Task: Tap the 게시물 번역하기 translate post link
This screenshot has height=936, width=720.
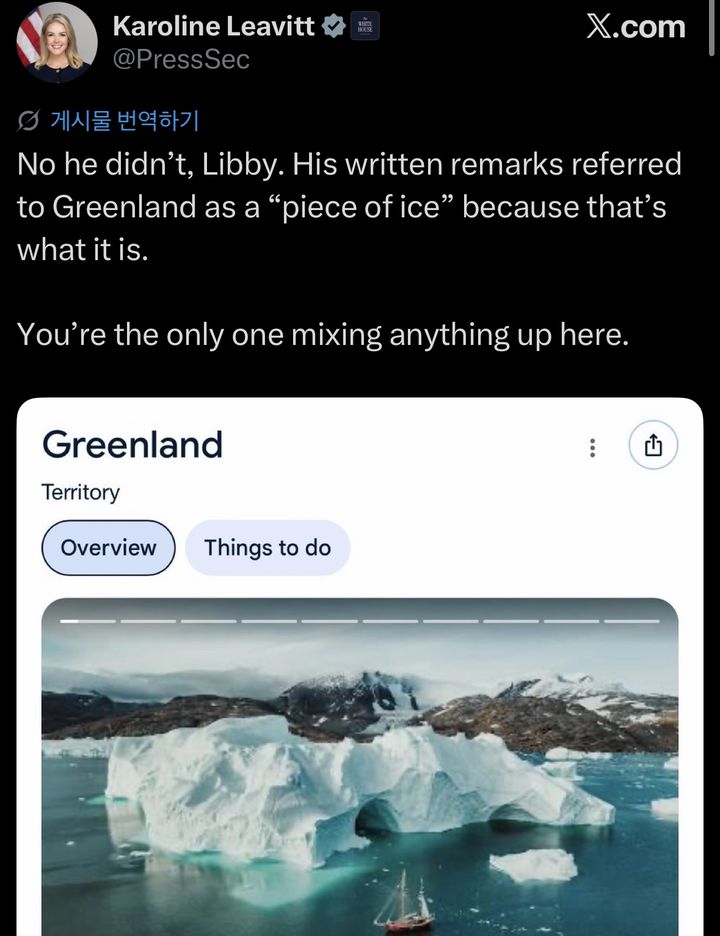Action: click(122, 122)
